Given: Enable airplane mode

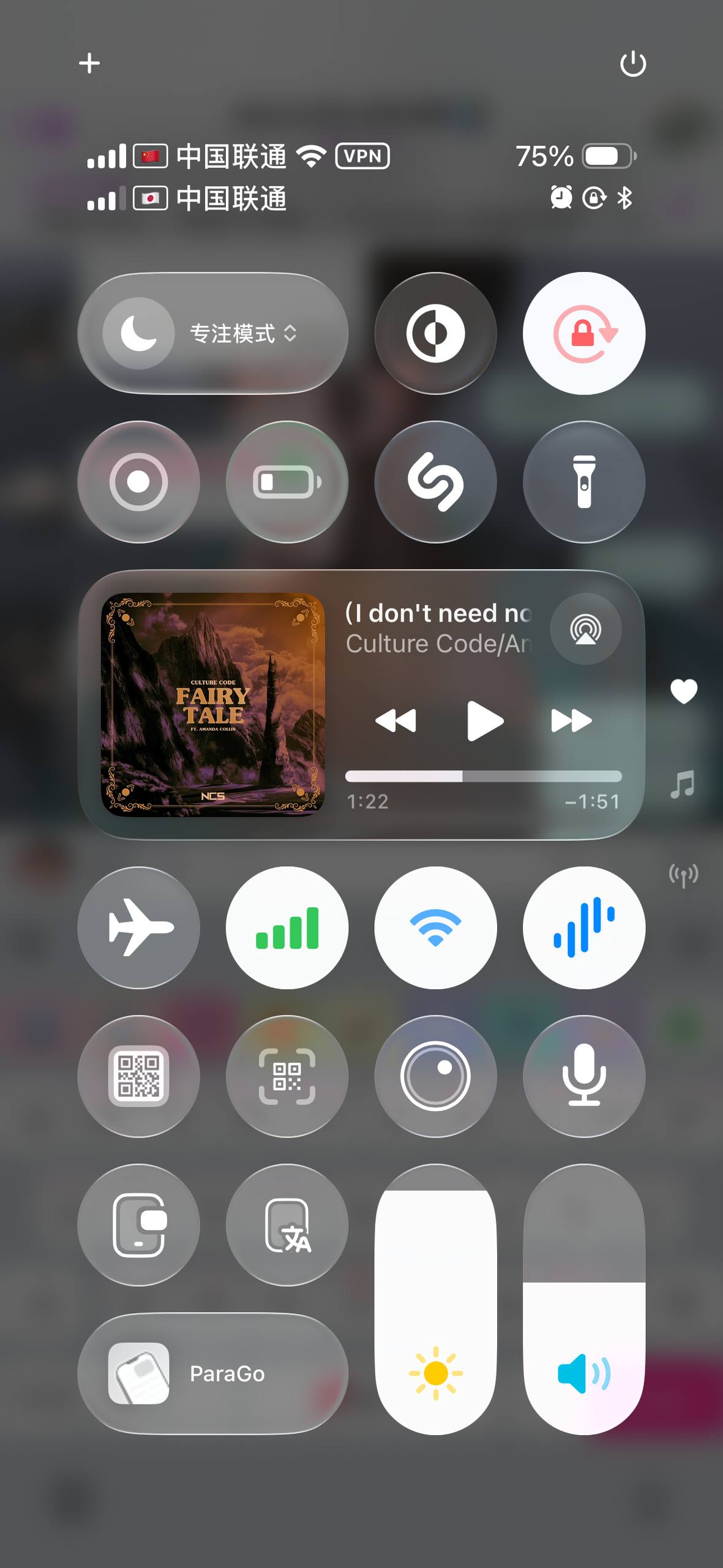Looking at the screenshot, I should [x=138, y=927].
